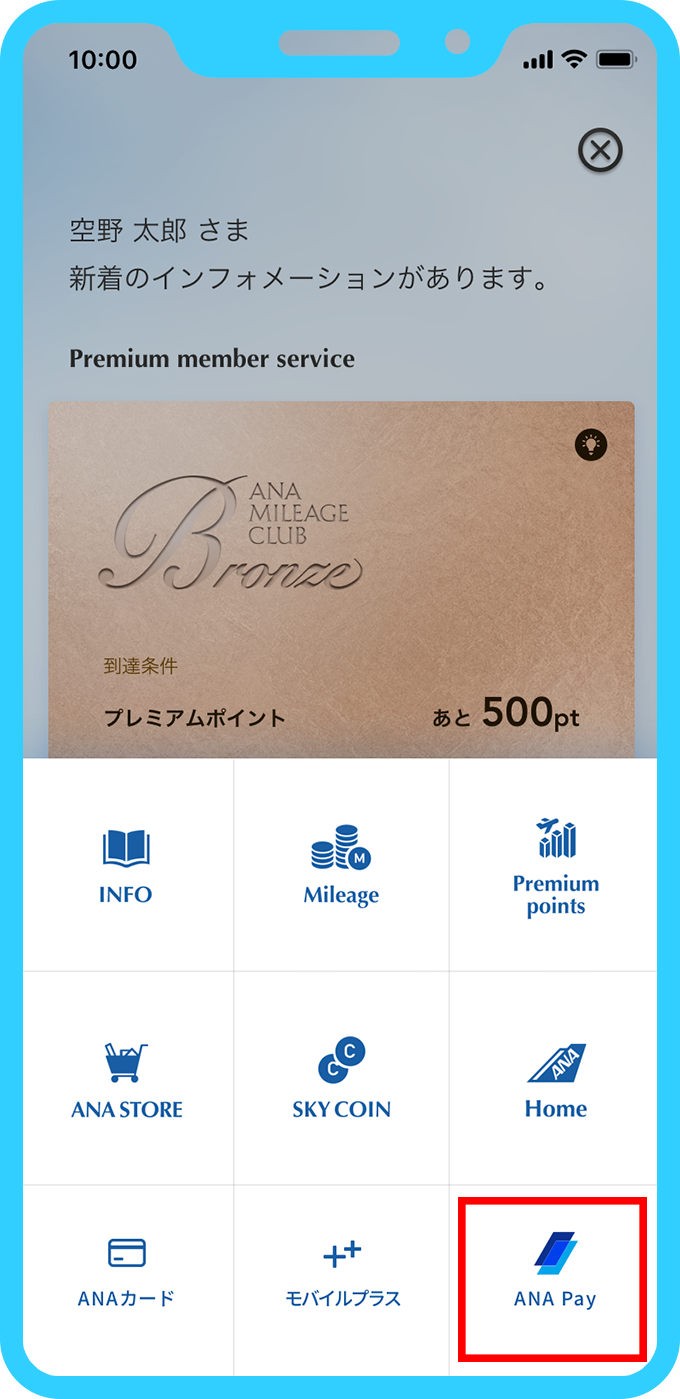Go to ANA STORE
The width and height of the screenshot is (680, 1399).
(126, 1078)
